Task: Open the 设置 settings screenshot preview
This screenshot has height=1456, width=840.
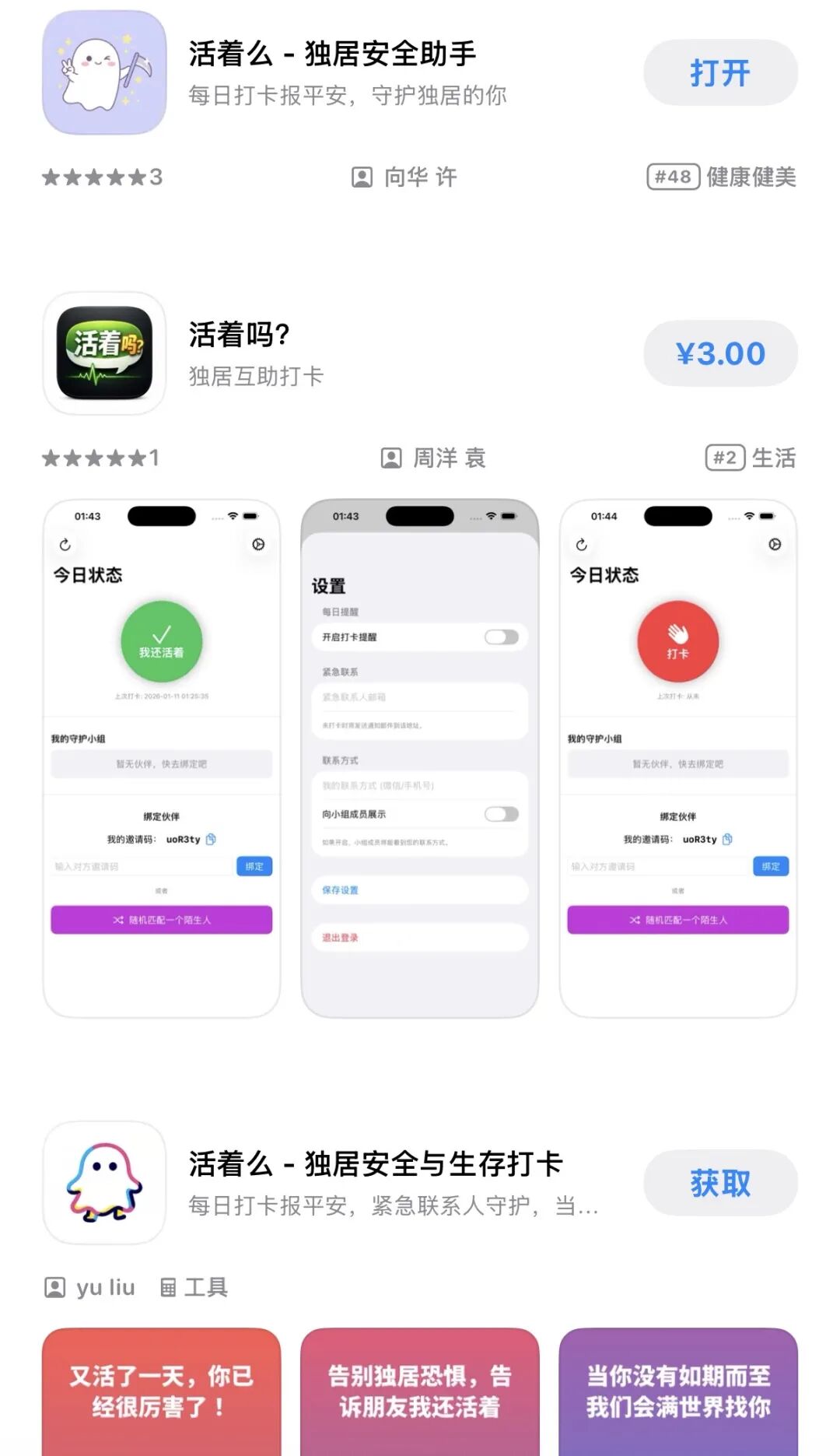Action: [x=420, y=759]
